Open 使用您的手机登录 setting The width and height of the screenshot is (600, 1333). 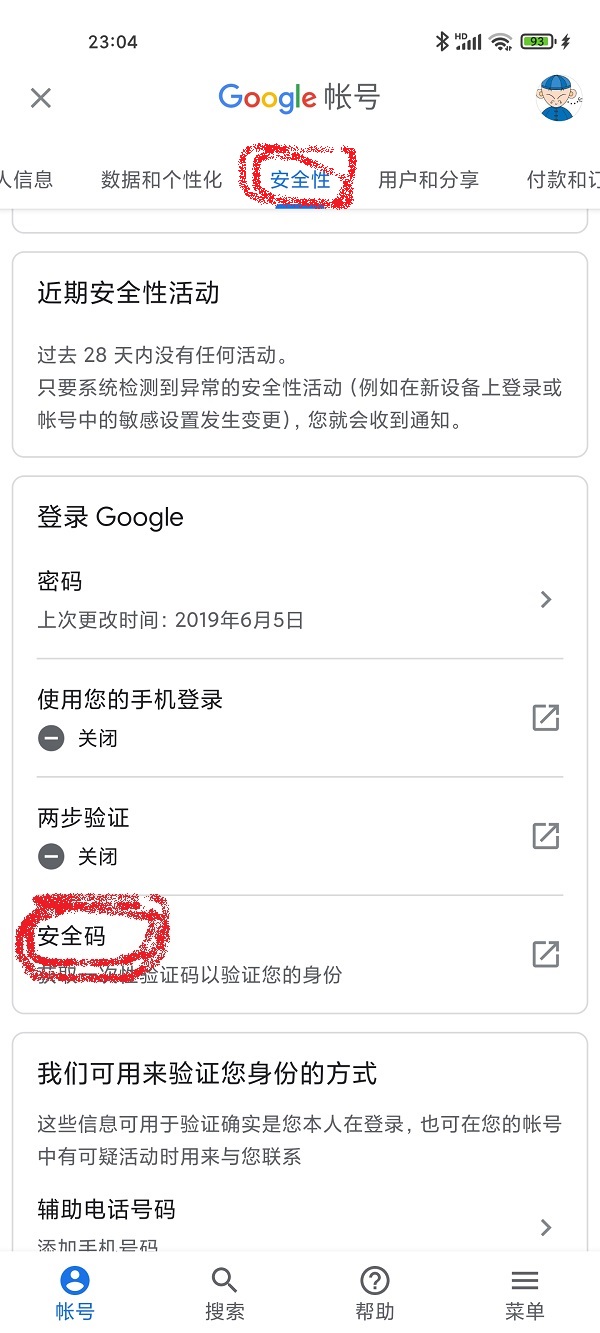pyautogui.click(x=300, y=717)
